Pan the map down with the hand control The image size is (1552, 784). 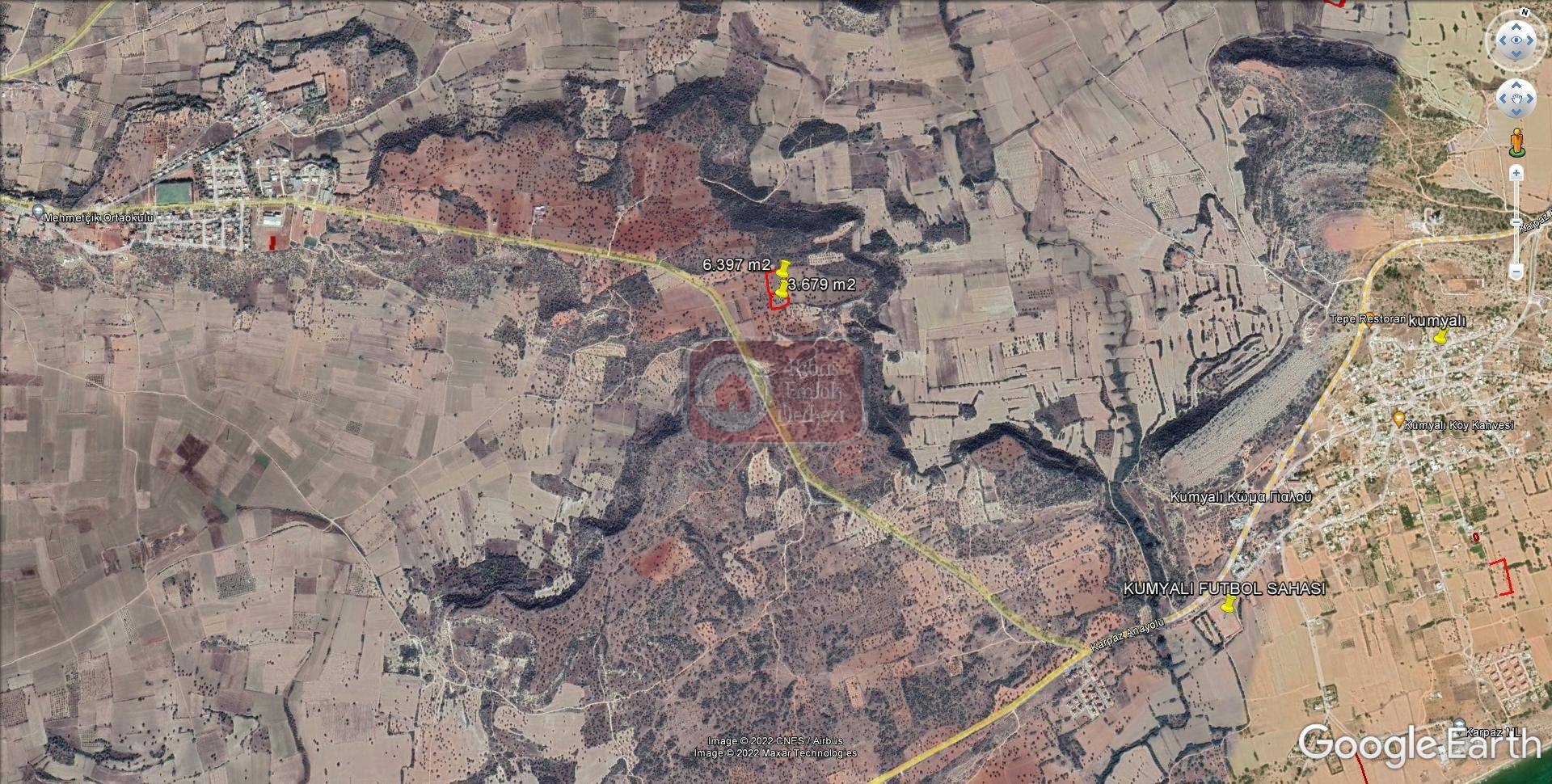(x=1516, y=113)
